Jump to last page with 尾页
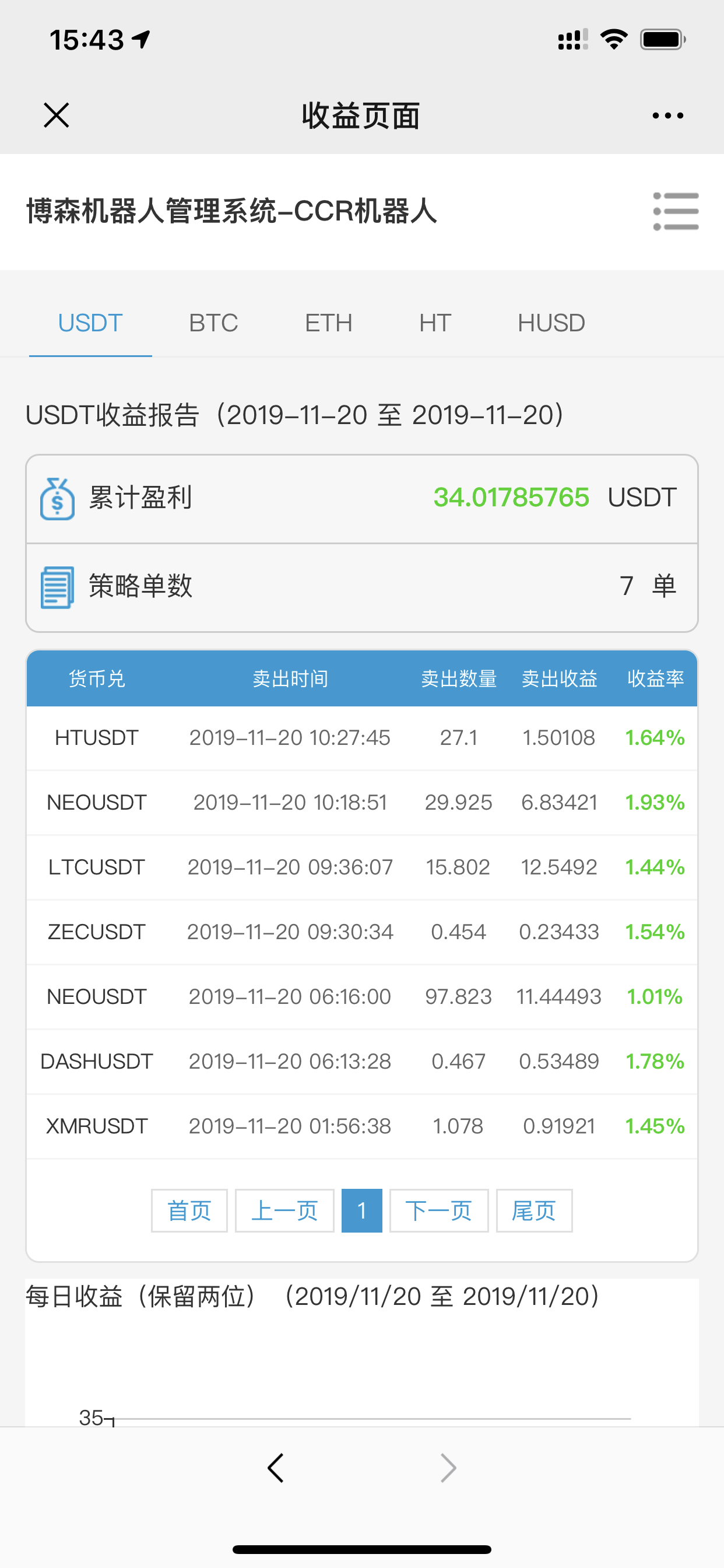This screenshot has height=1568, width=724. pyautogui.click(x=534, y=1210)
